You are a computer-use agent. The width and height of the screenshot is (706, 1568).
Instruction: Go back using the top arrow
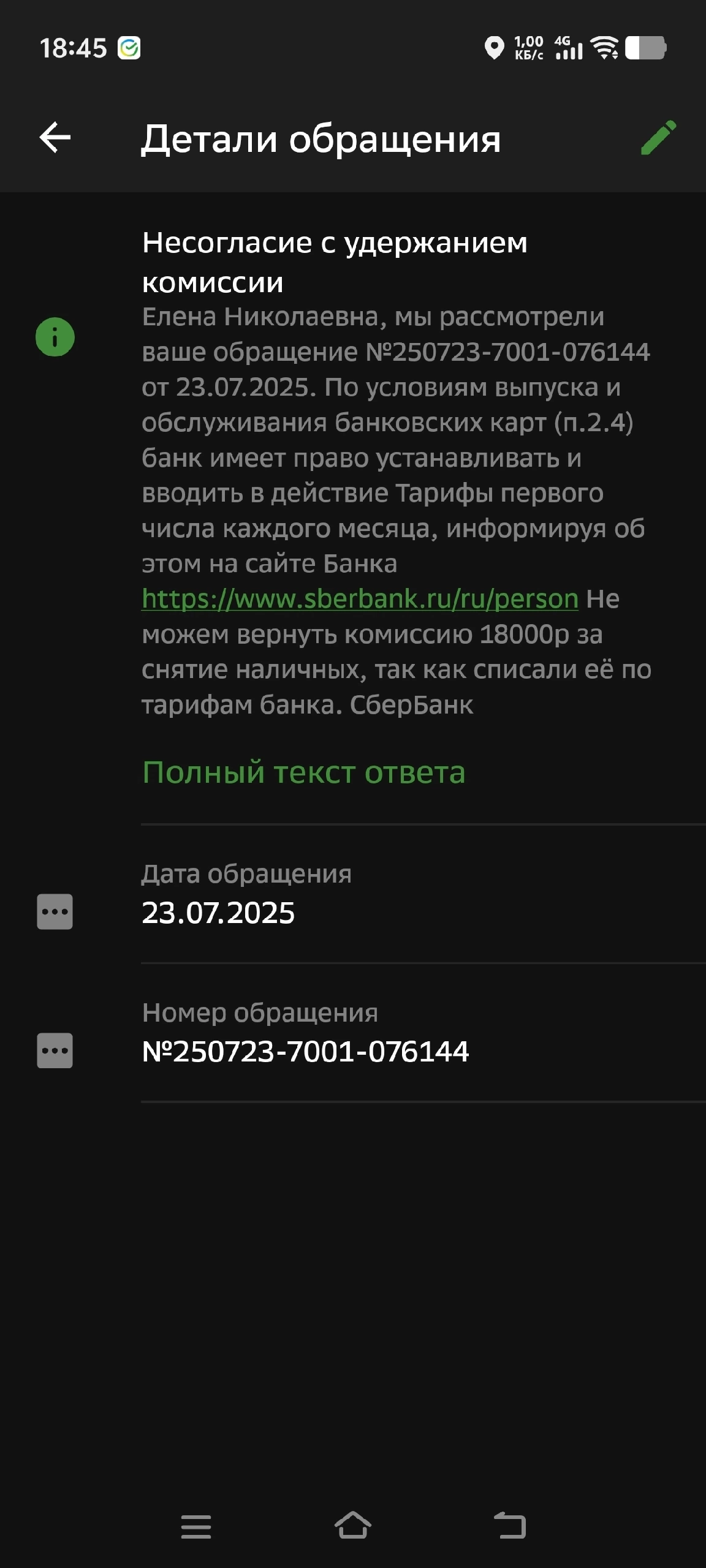55,137
